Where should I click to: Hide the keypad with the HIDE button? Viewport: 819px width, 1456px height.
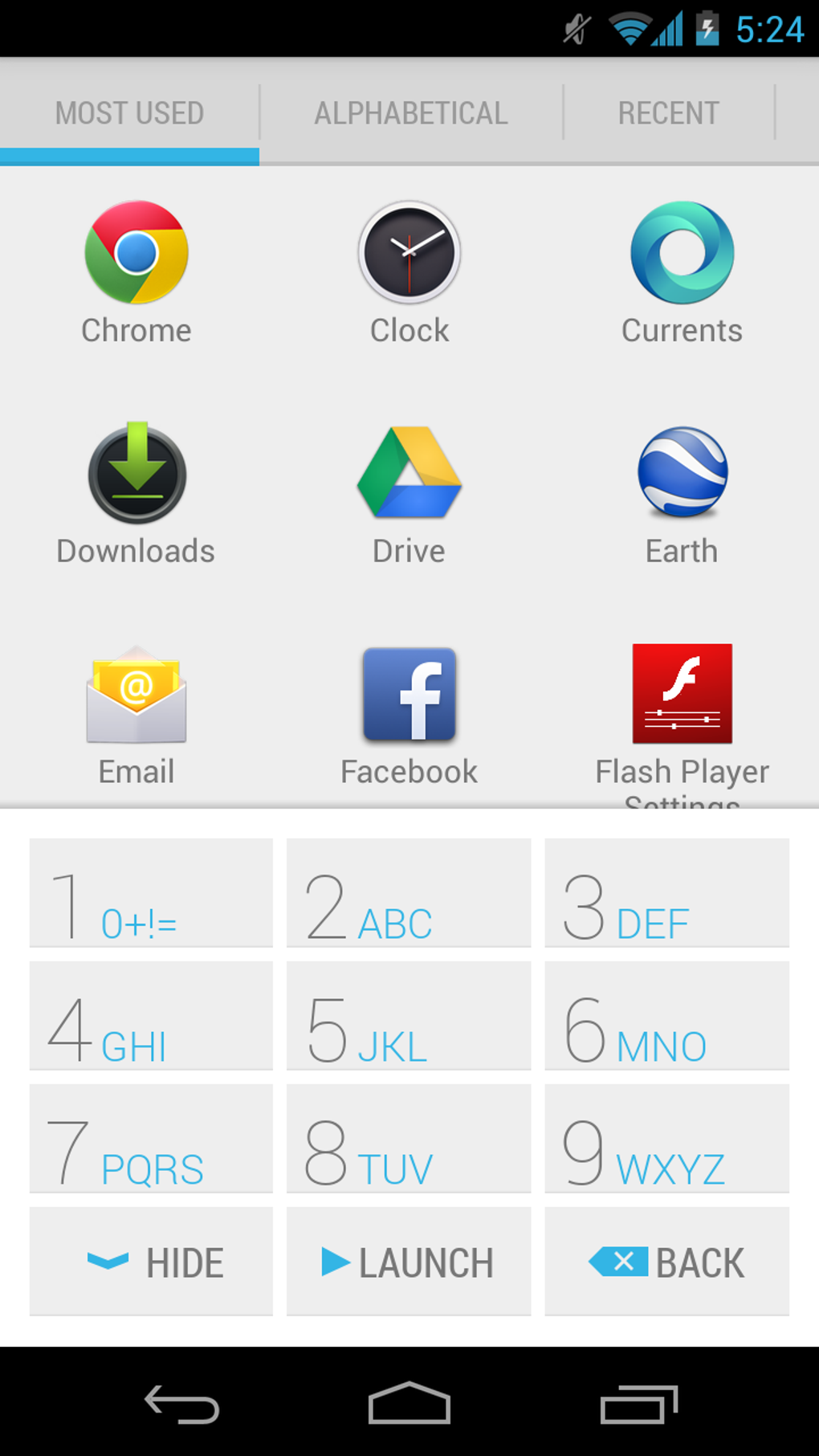(x=151, y=1262)
